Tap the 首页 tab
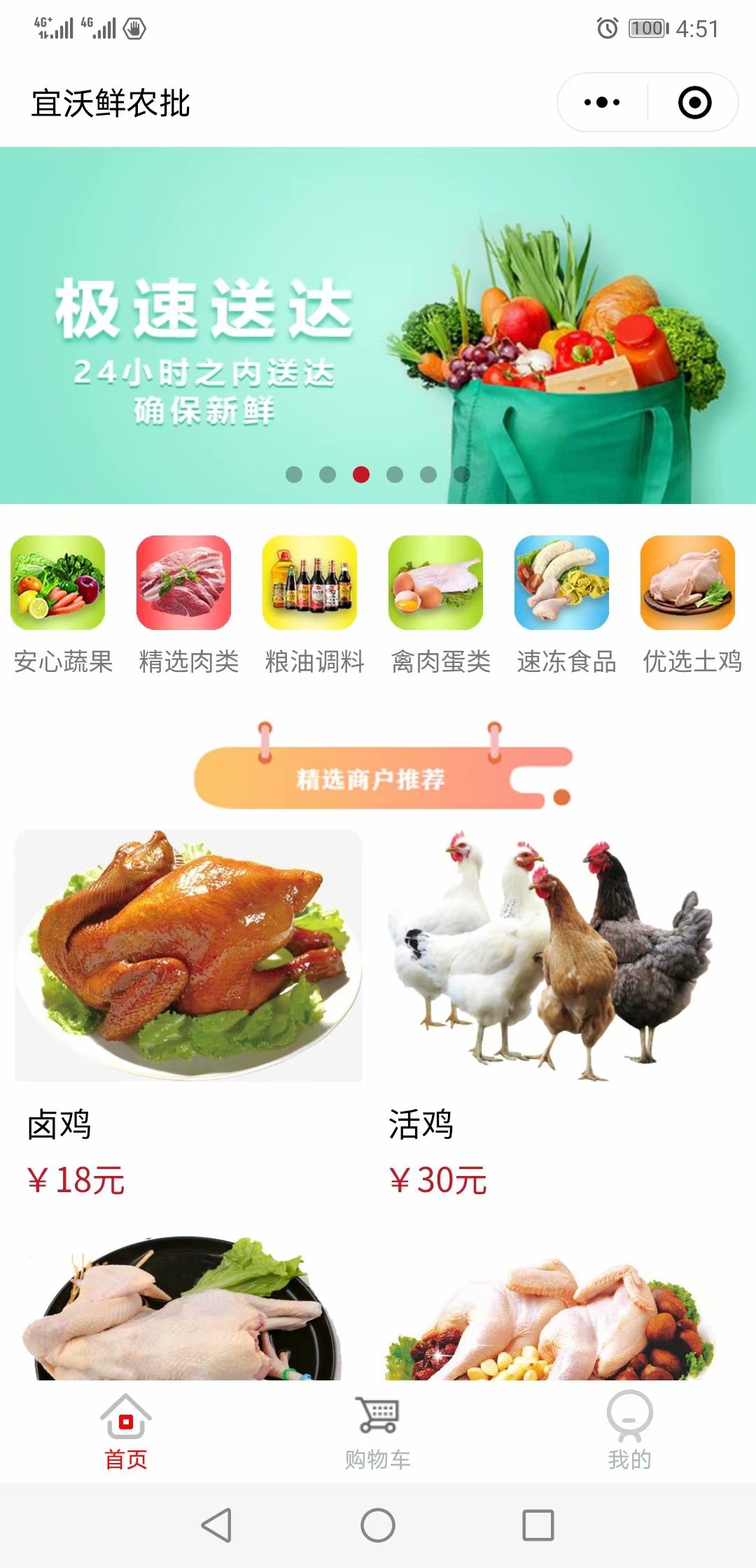 click(126, 1431)
